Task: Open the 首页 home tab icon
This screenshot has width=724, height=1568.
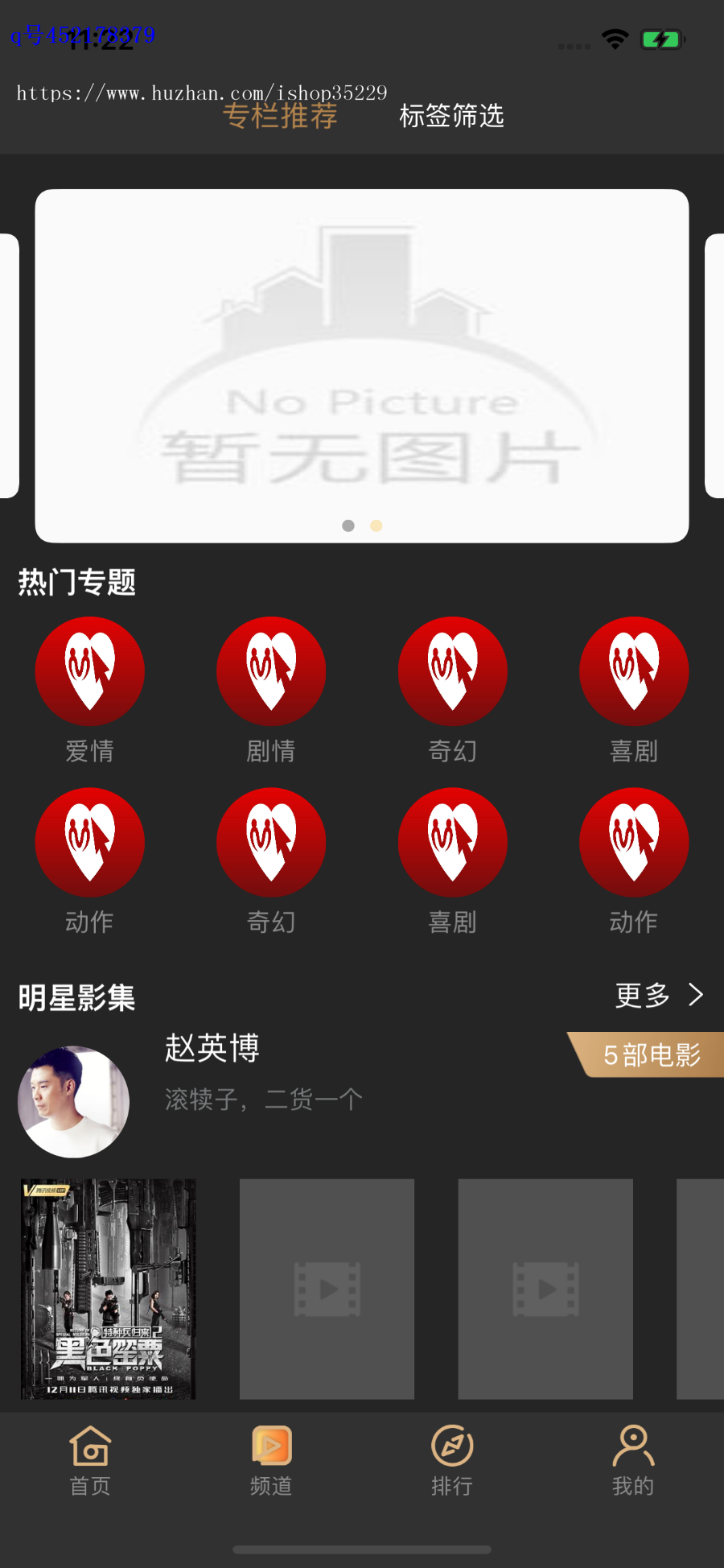Action: 90,1447
